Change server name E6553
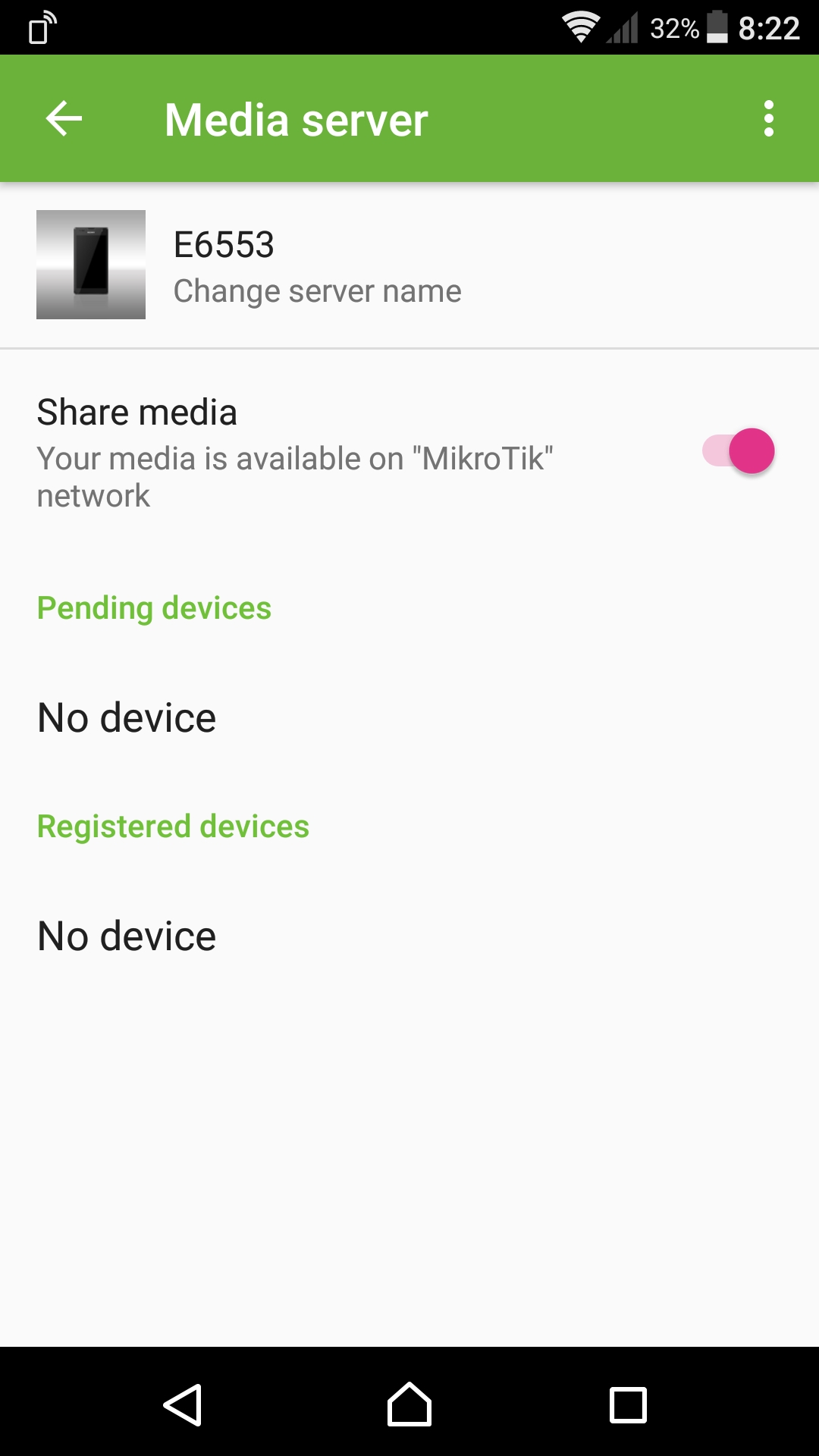Screen dimensions: 819x1456 click(x=316, y=267)
